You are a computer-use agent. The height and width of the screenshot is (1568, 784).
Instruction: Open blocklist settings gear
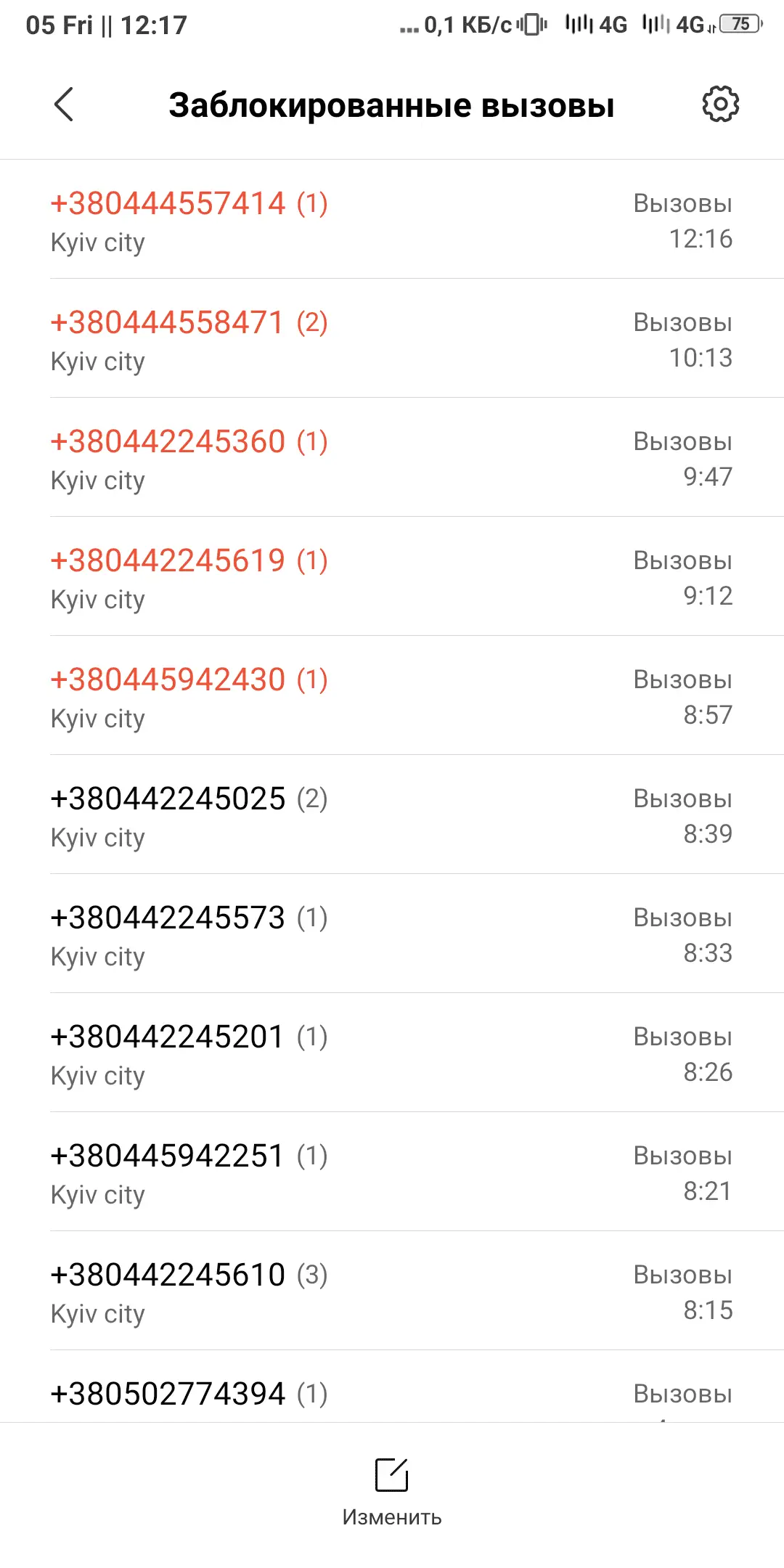coord(720,105)
